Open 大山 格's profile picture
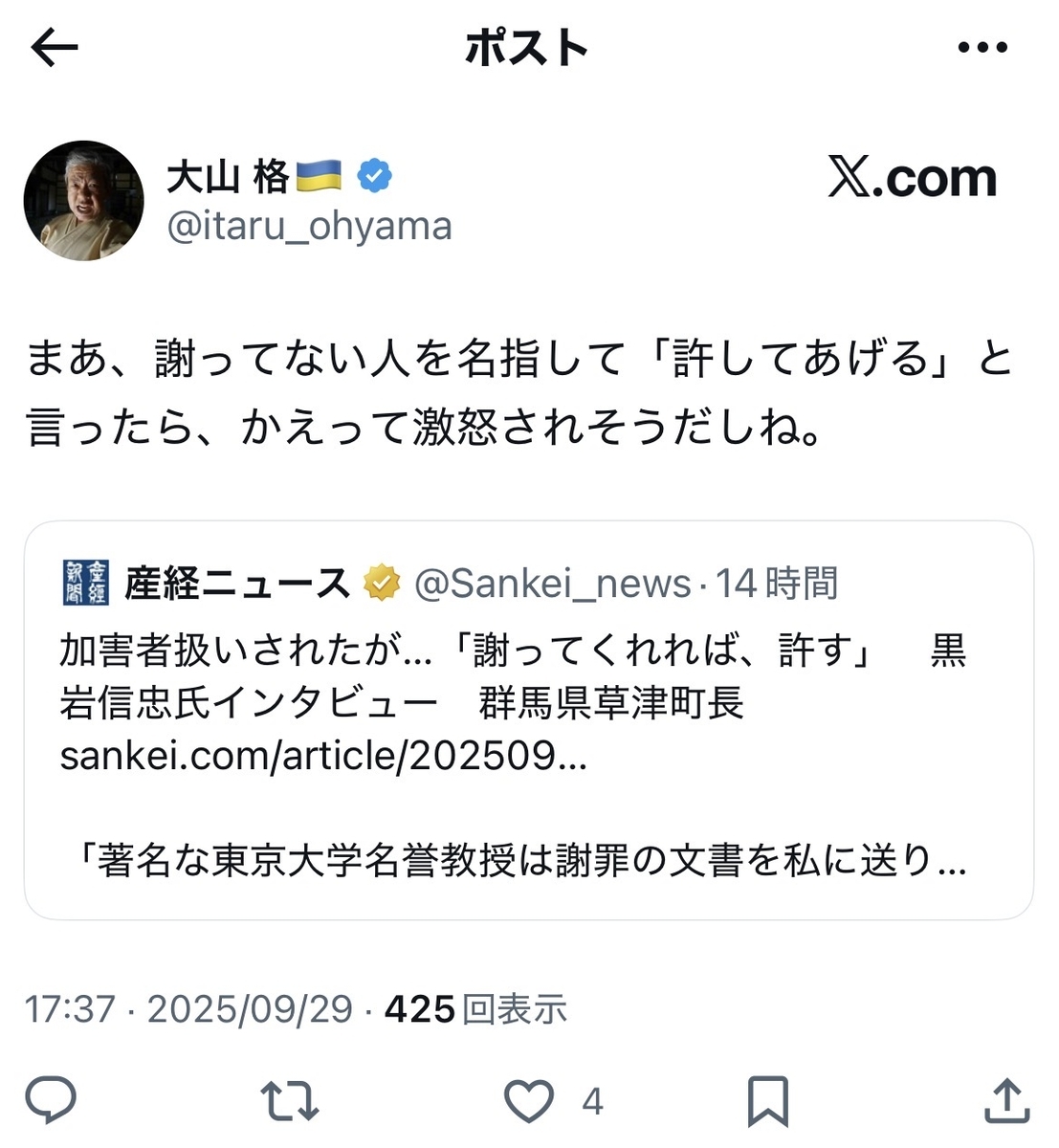The image size is (1059, 1148). pos(83,201)
